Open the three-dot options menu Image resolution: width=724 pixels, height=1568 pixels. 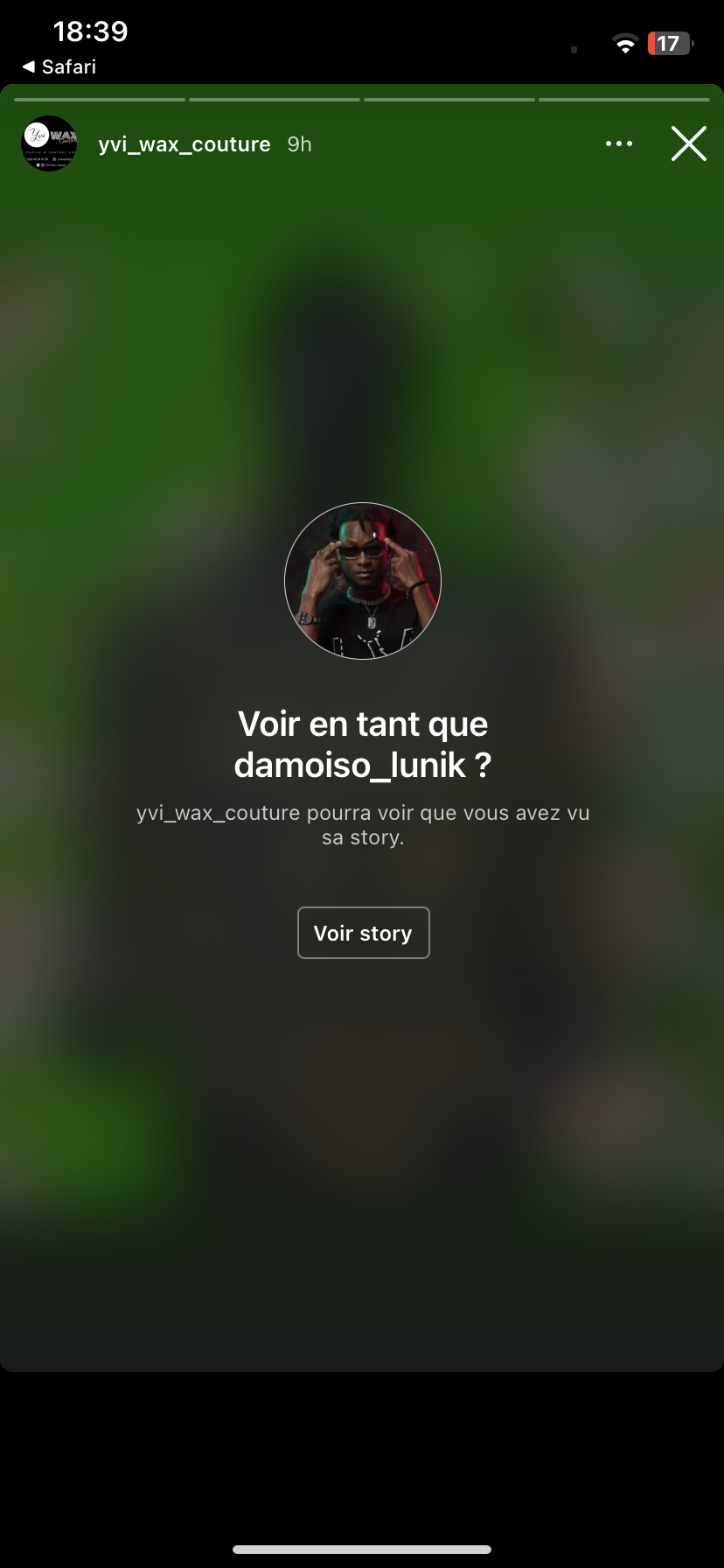(x=619, y=143)
